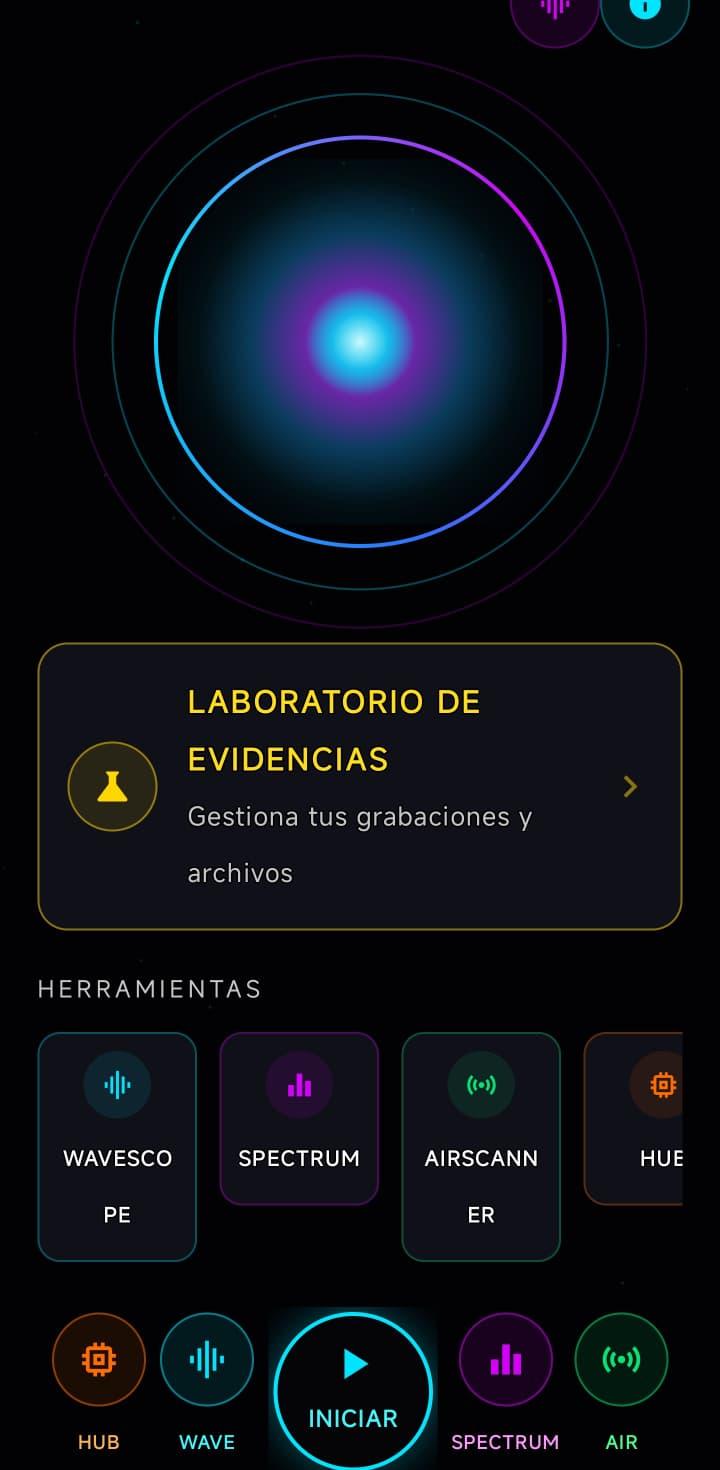Image resolution: width=720 pixels, height=1470 pixels.
Task: Open the Spectrum tool card
Action: [x=299, y=1118]
